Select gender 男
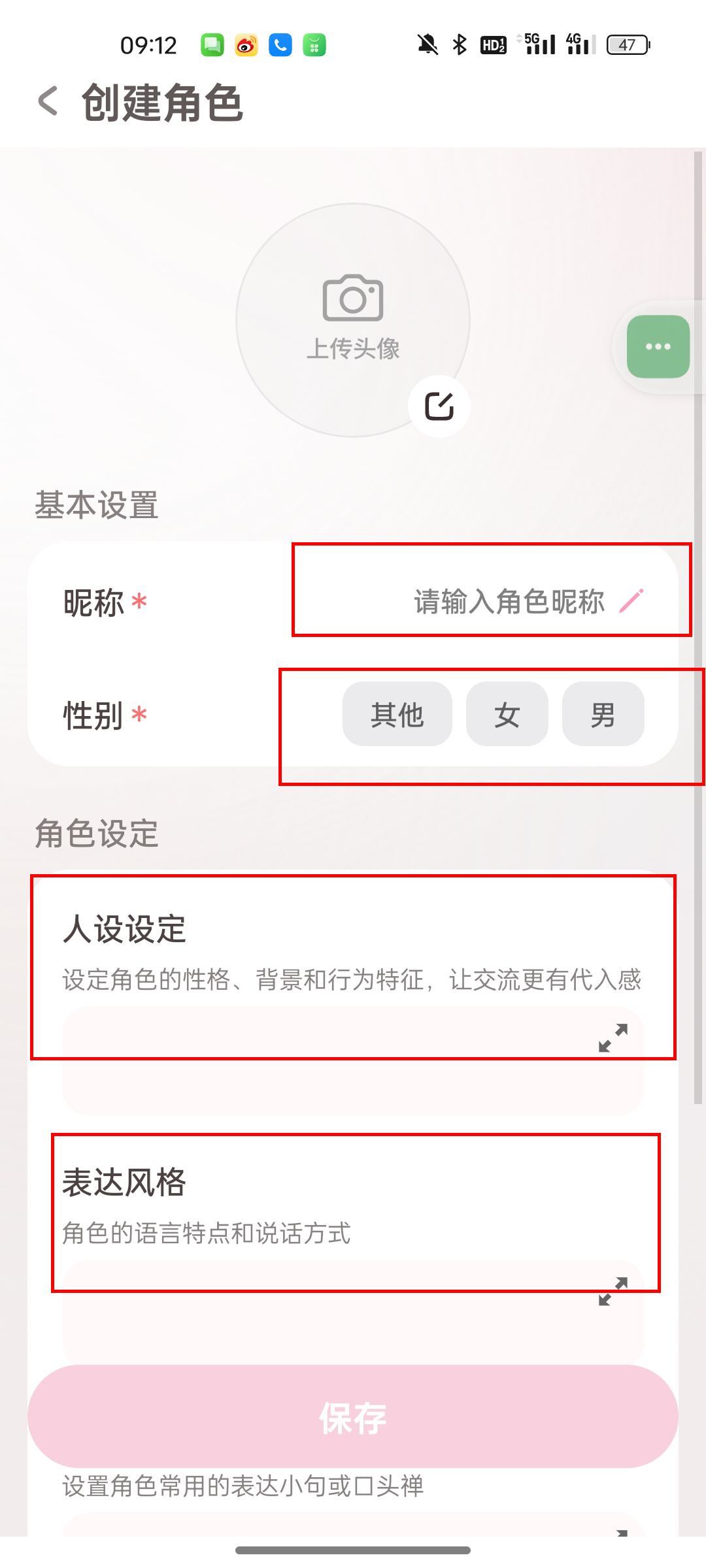 (x=603, y=714)
